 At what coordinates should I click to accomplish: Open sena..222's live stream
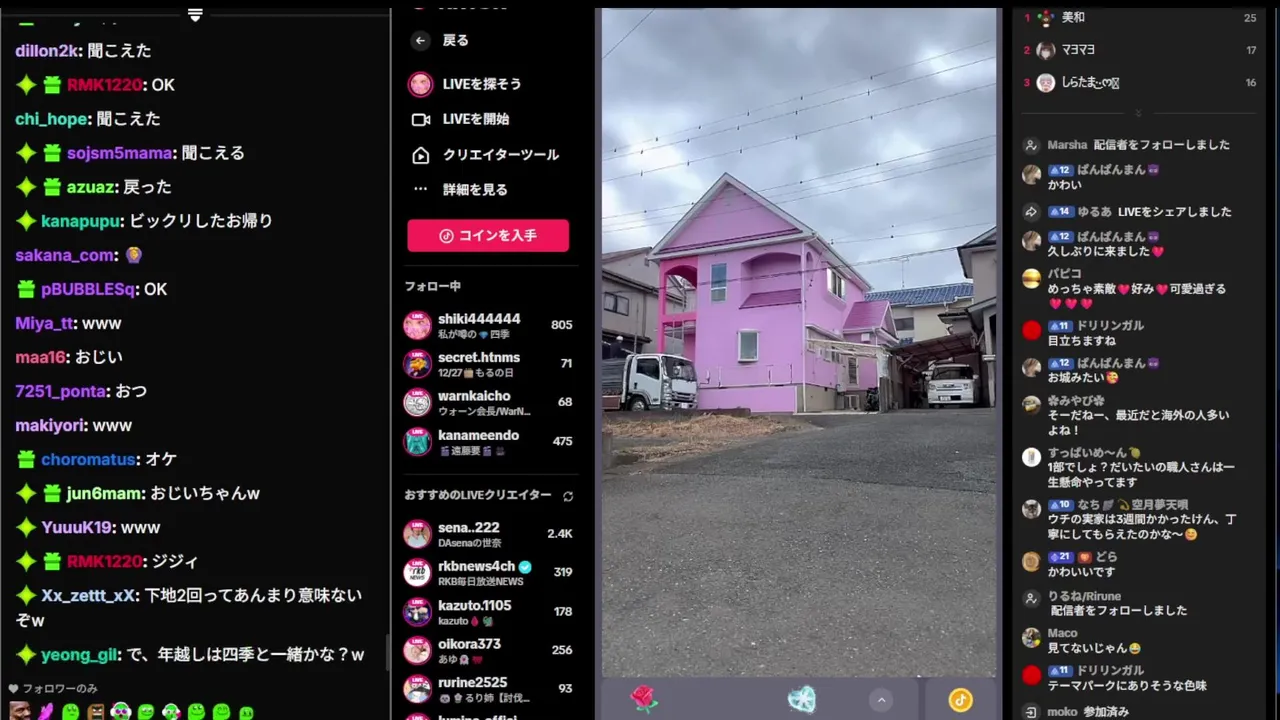468,534
